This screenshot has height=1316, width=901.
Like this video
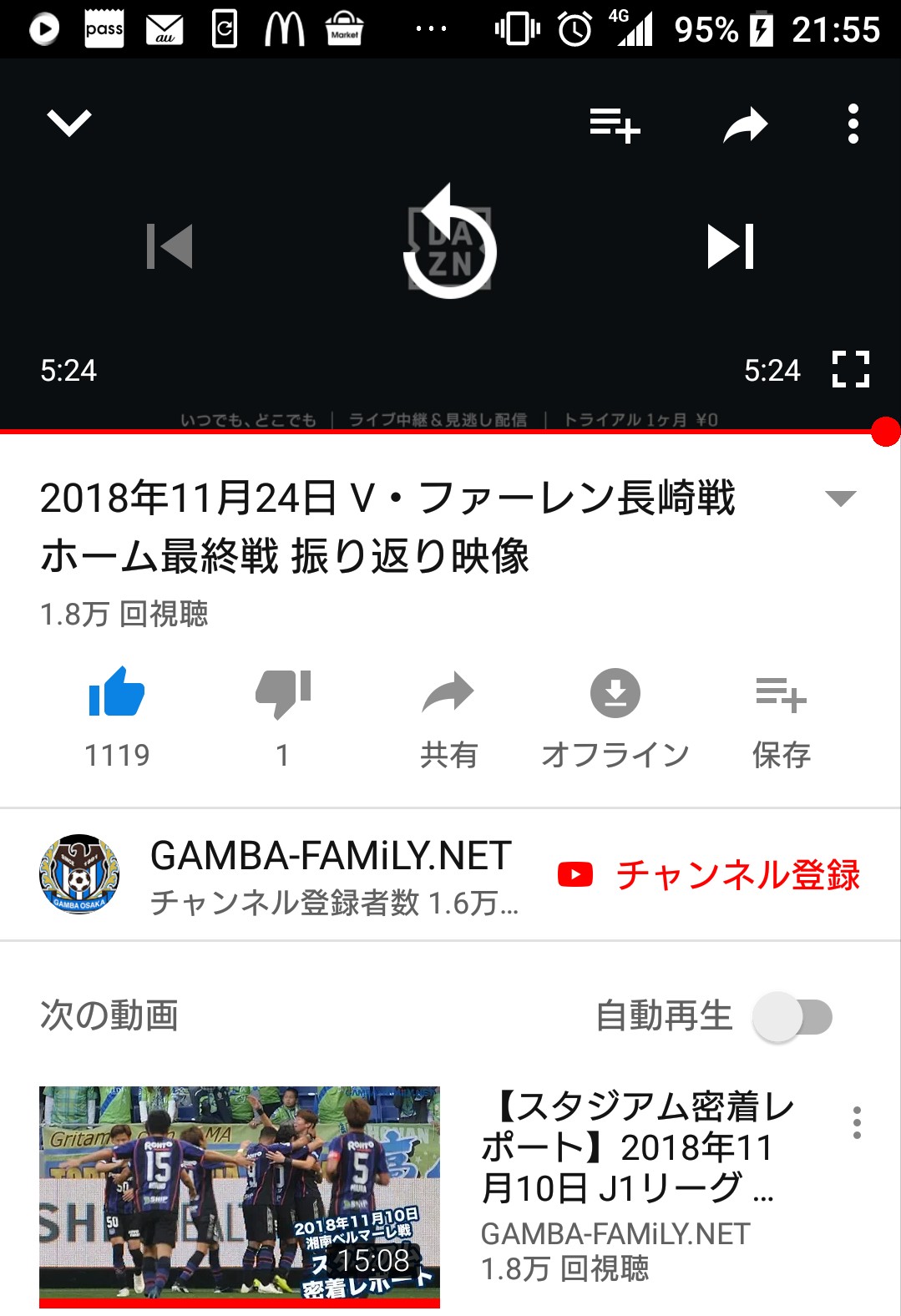coord(117,694)
